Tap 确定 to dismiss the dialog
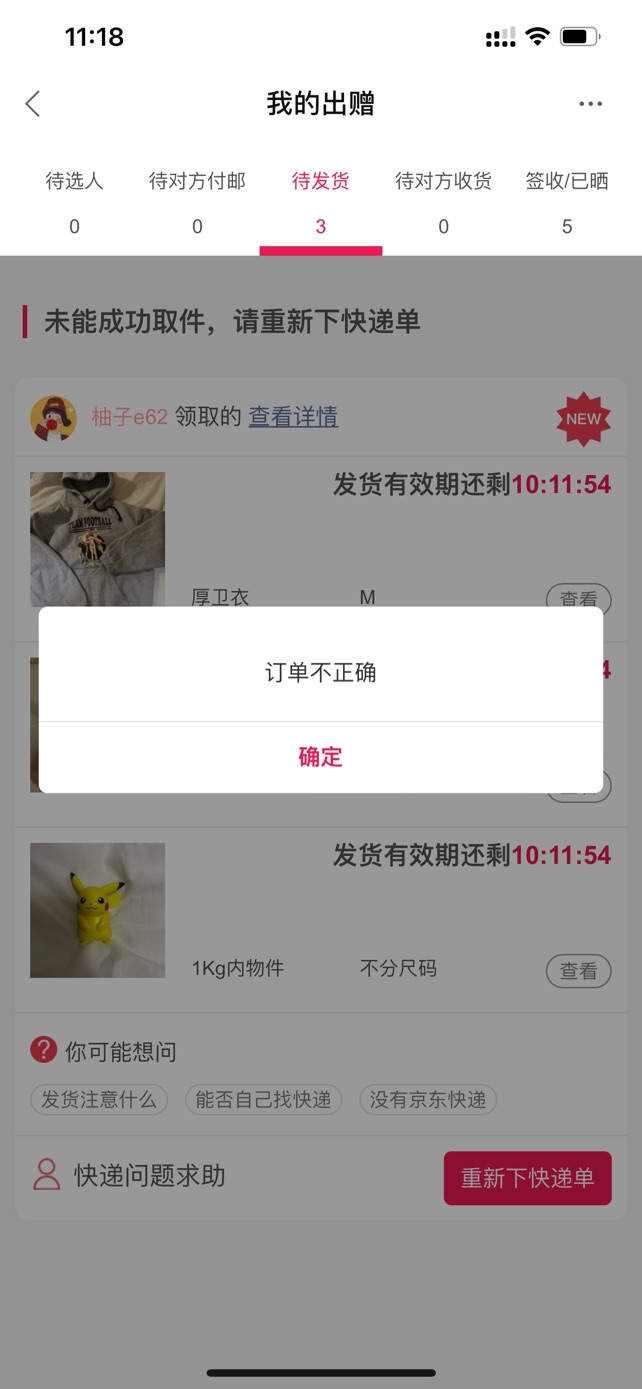This screenshot has height=1389, width=642. point(320,757)
